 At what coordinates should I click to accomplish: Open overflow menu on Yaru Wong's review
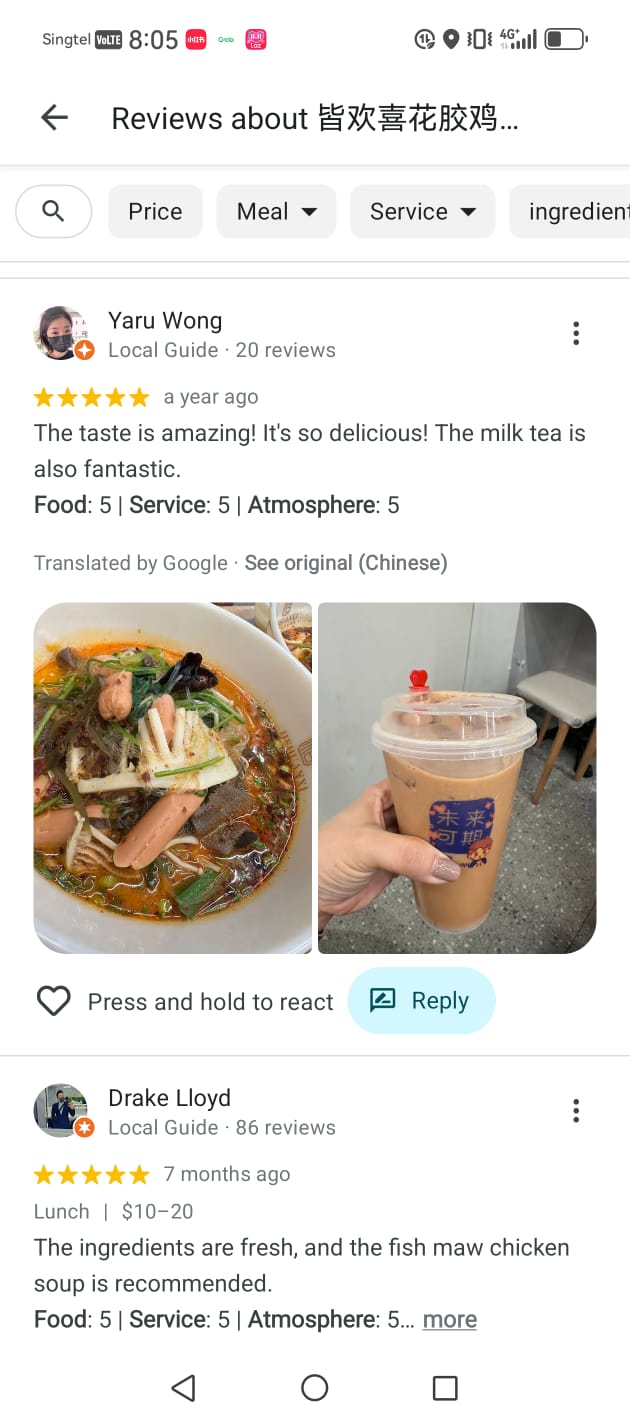click(576, 333)
